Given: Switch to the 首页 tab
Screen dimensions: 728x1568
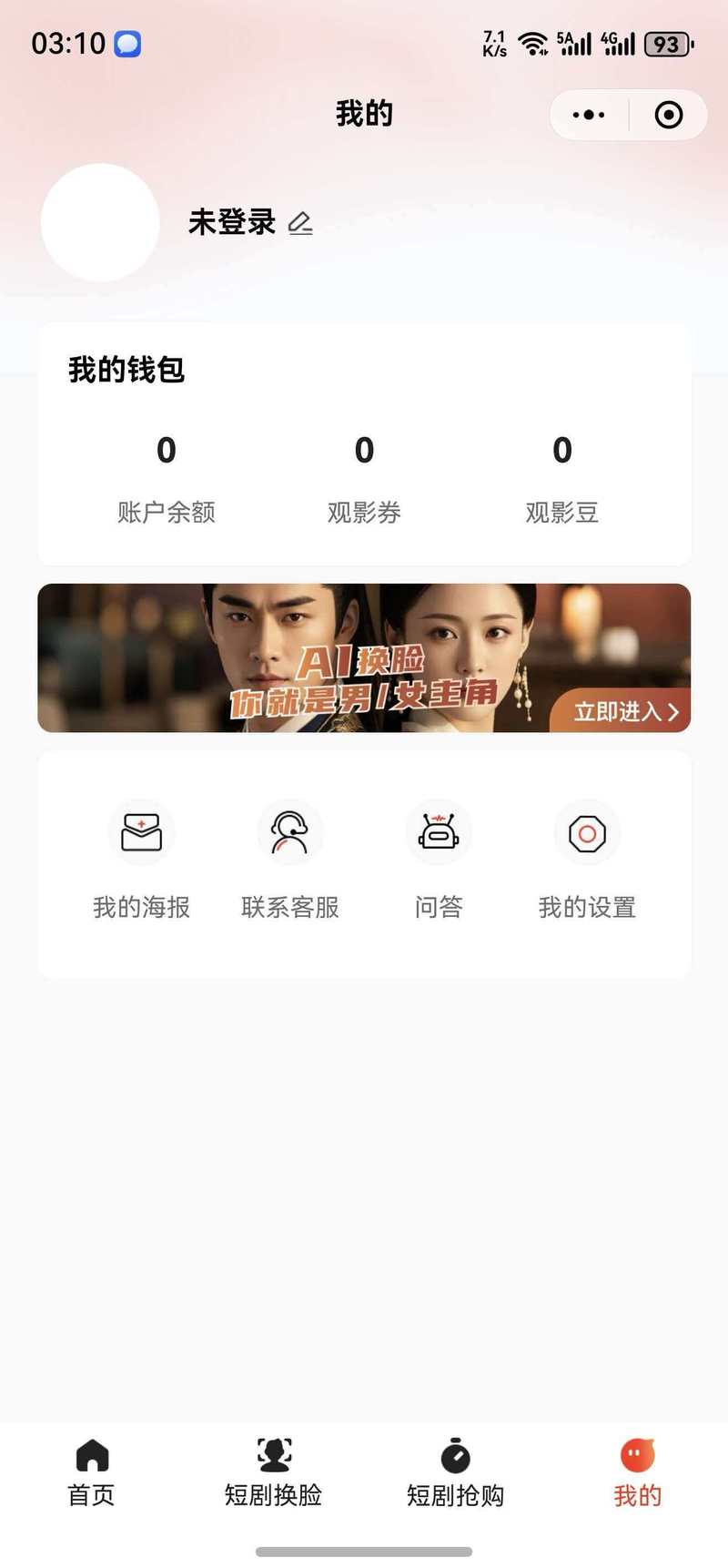Looking at the screenshot, I should [x=91, y=1471].
